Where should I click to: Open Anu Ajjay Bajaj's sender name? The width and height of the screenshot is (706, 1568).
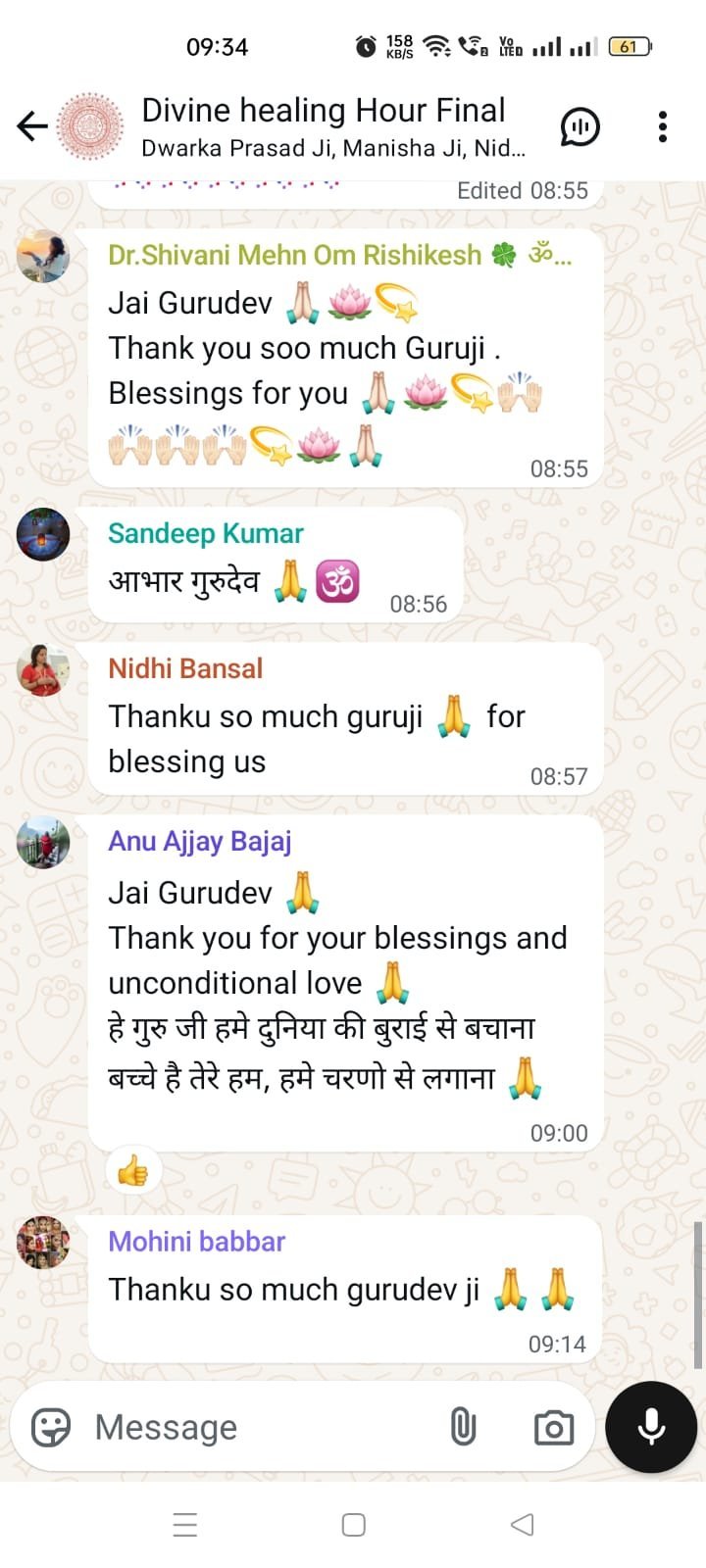[x=199, y=841]
